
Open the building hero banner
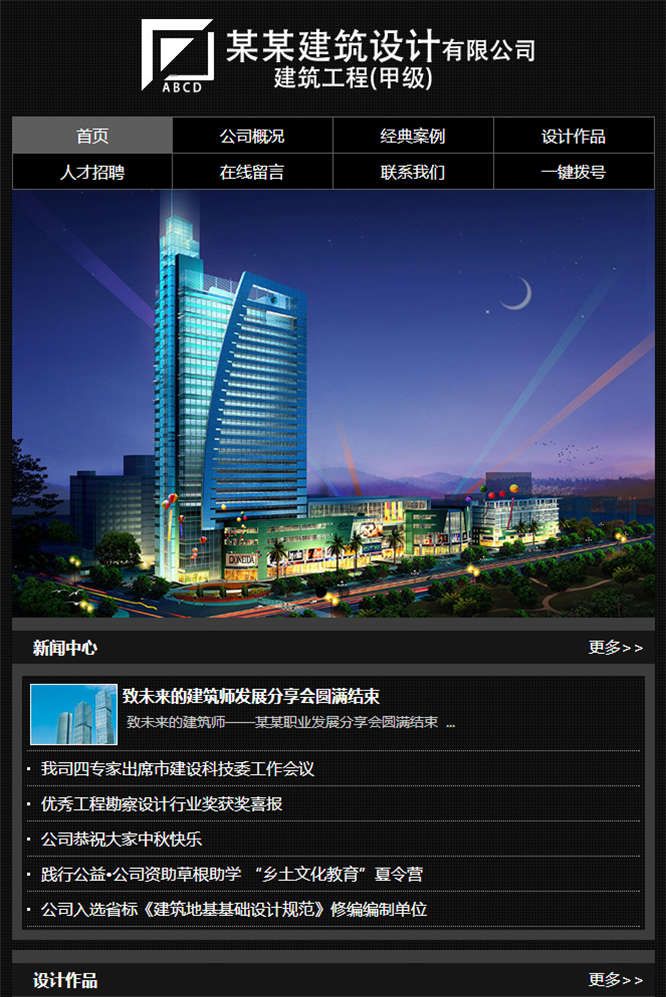point(333,403)
